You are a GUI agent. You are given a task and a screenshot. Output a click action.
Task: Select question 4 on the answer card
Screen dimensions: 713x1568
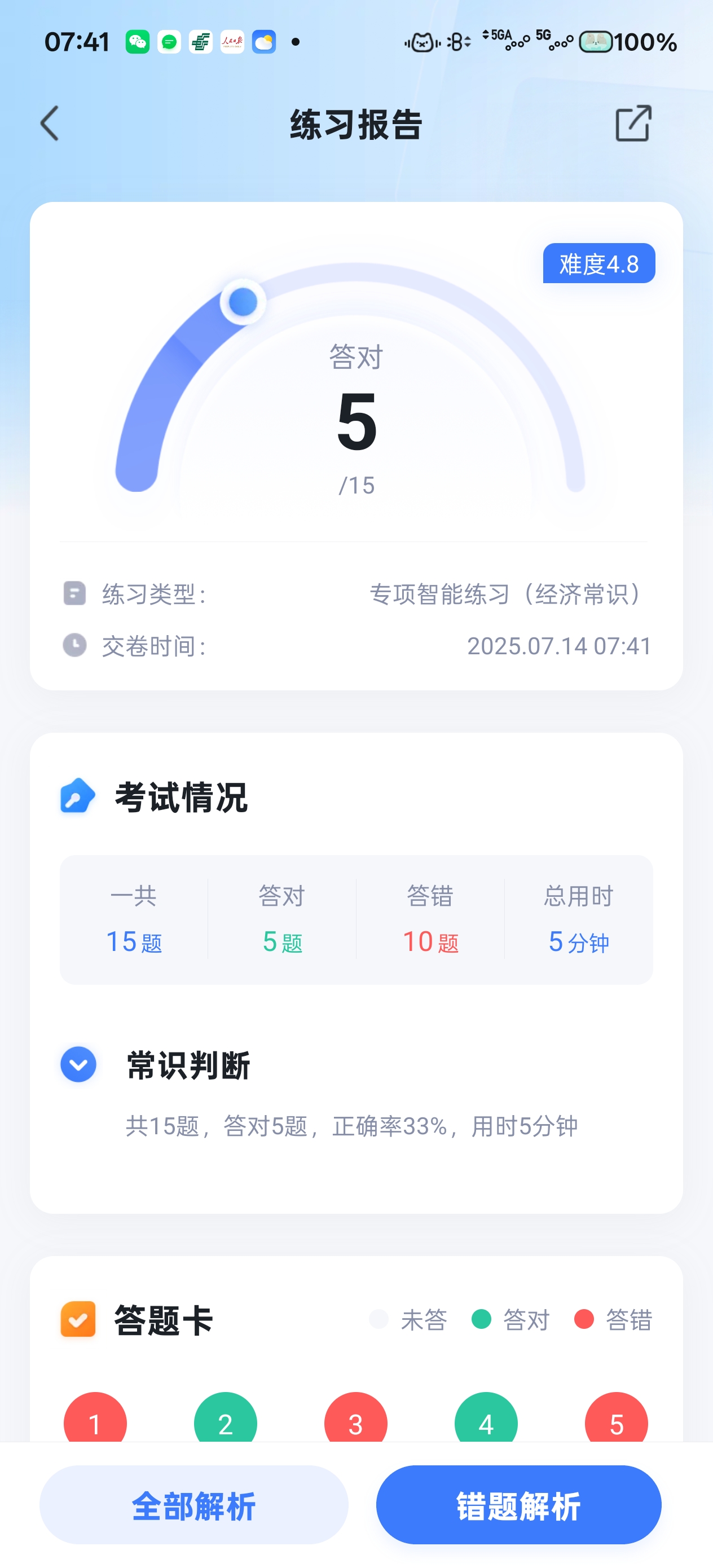point(486,1420)
